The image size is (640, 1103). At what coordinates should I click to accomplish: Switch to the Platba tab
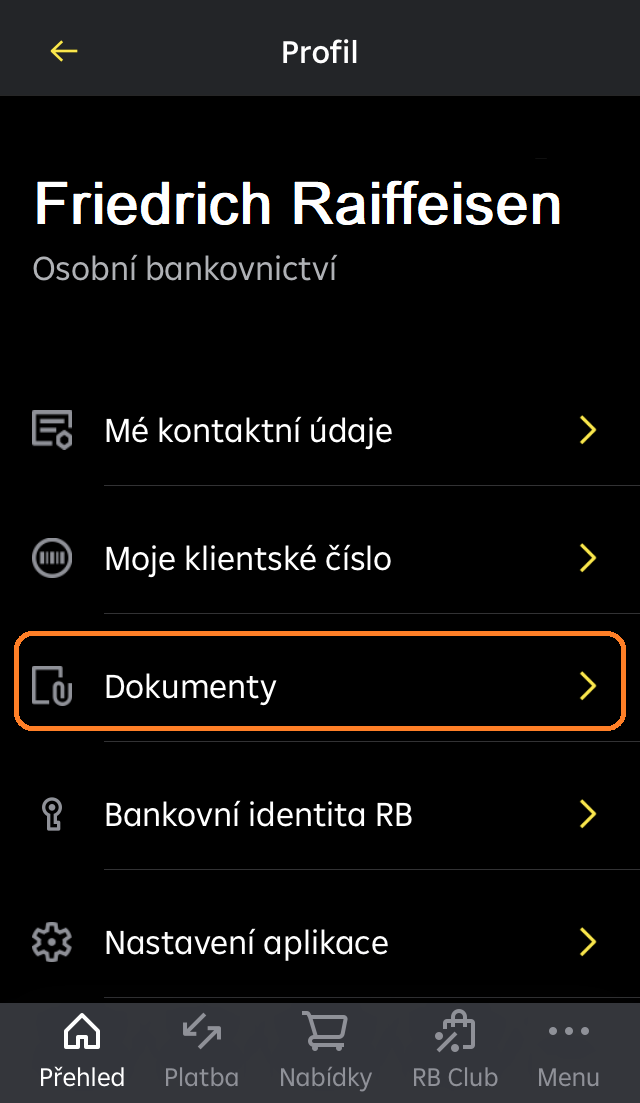pos(201,1052)
